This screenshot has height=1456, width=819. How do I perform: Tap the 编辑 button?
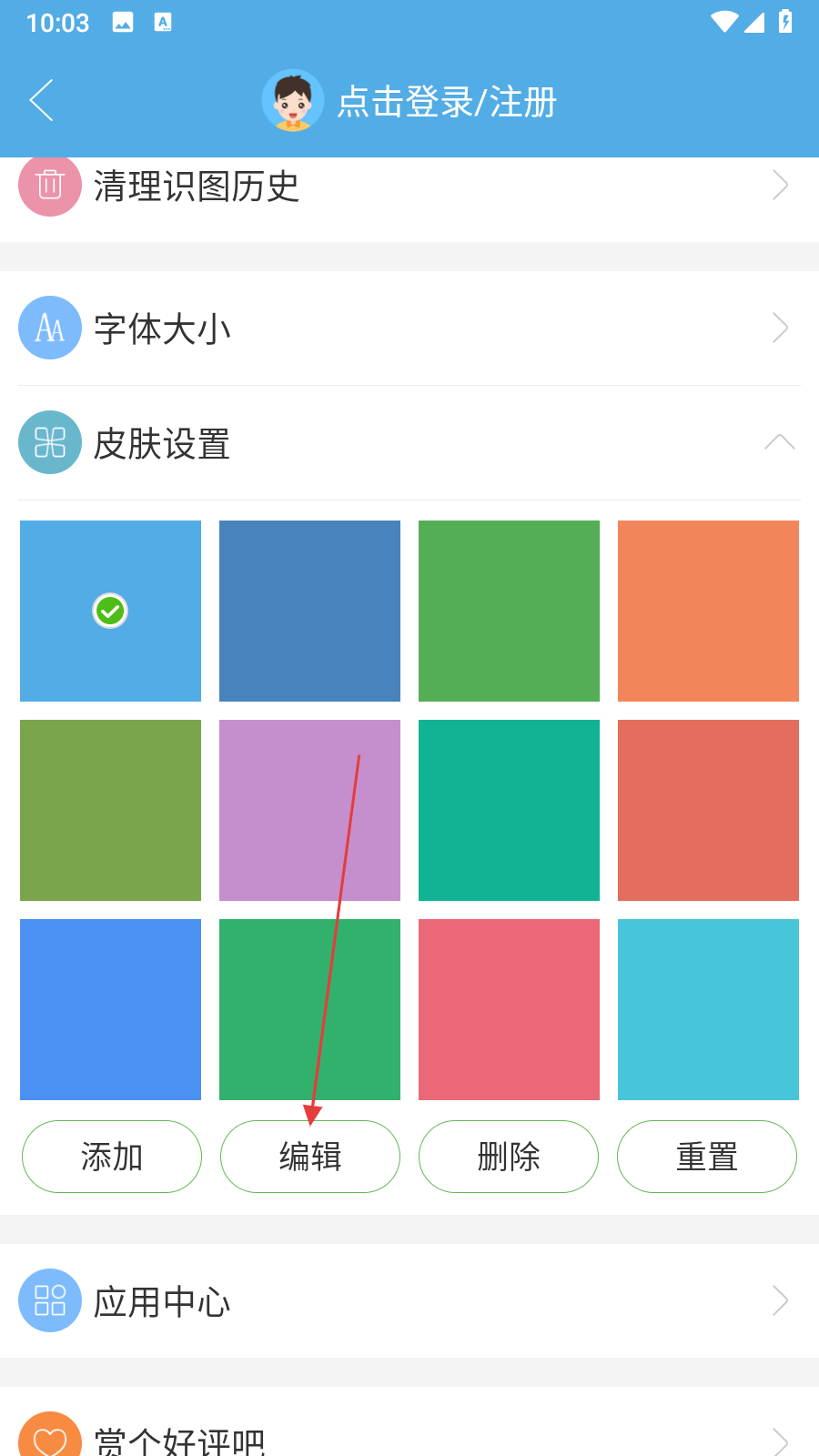click(310, 1157)
